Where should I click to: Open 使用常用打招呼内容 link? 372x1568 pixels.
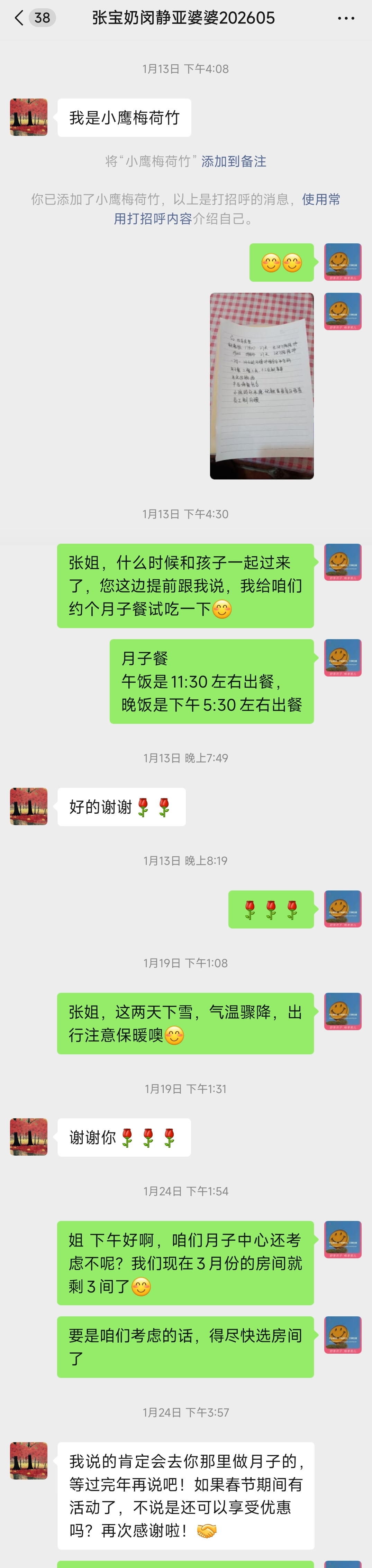pyautogui.click(x=321, y=200)
